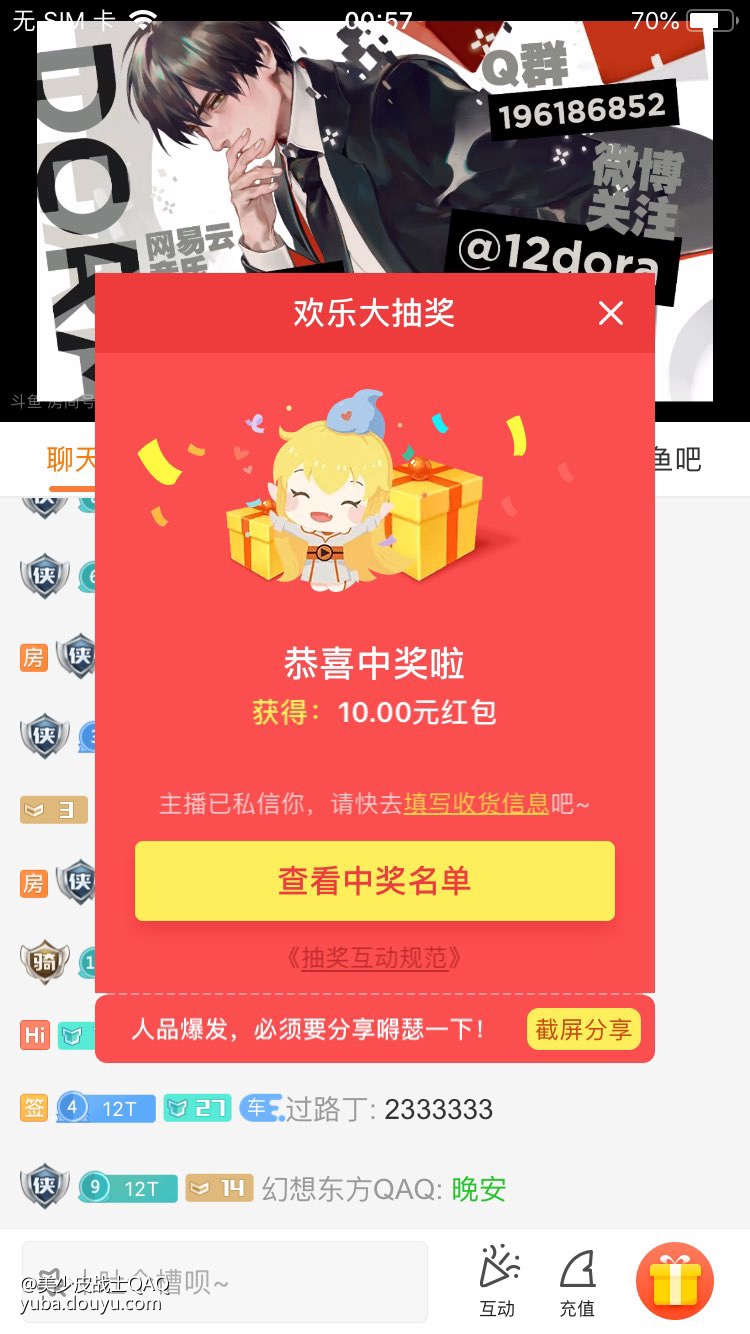Open the red gift box button

[674, 1281]
